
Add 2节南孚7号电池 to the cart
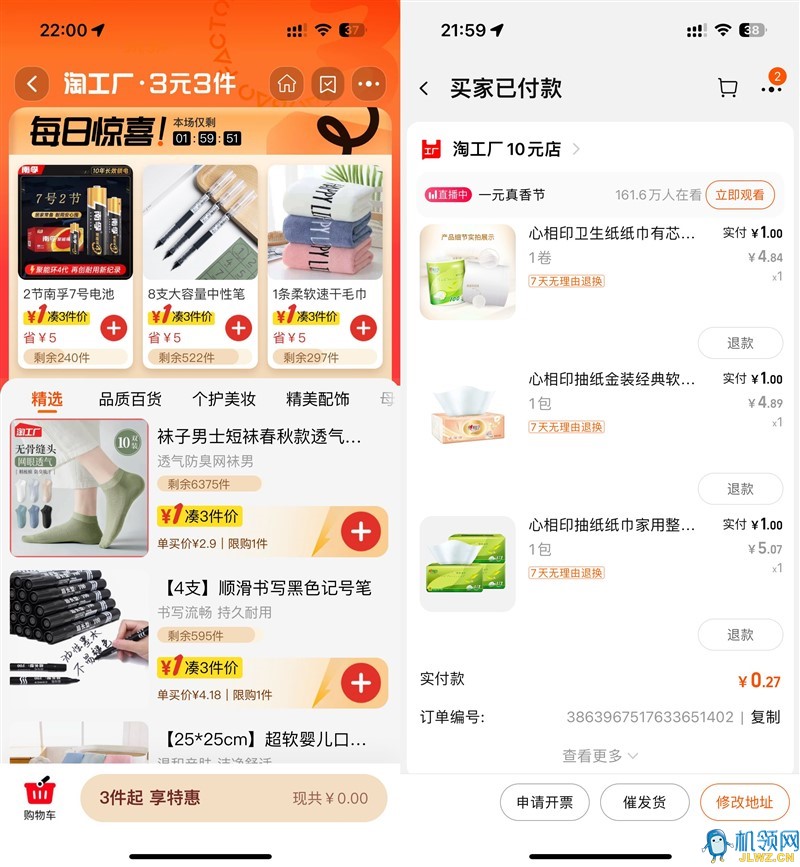113,327
